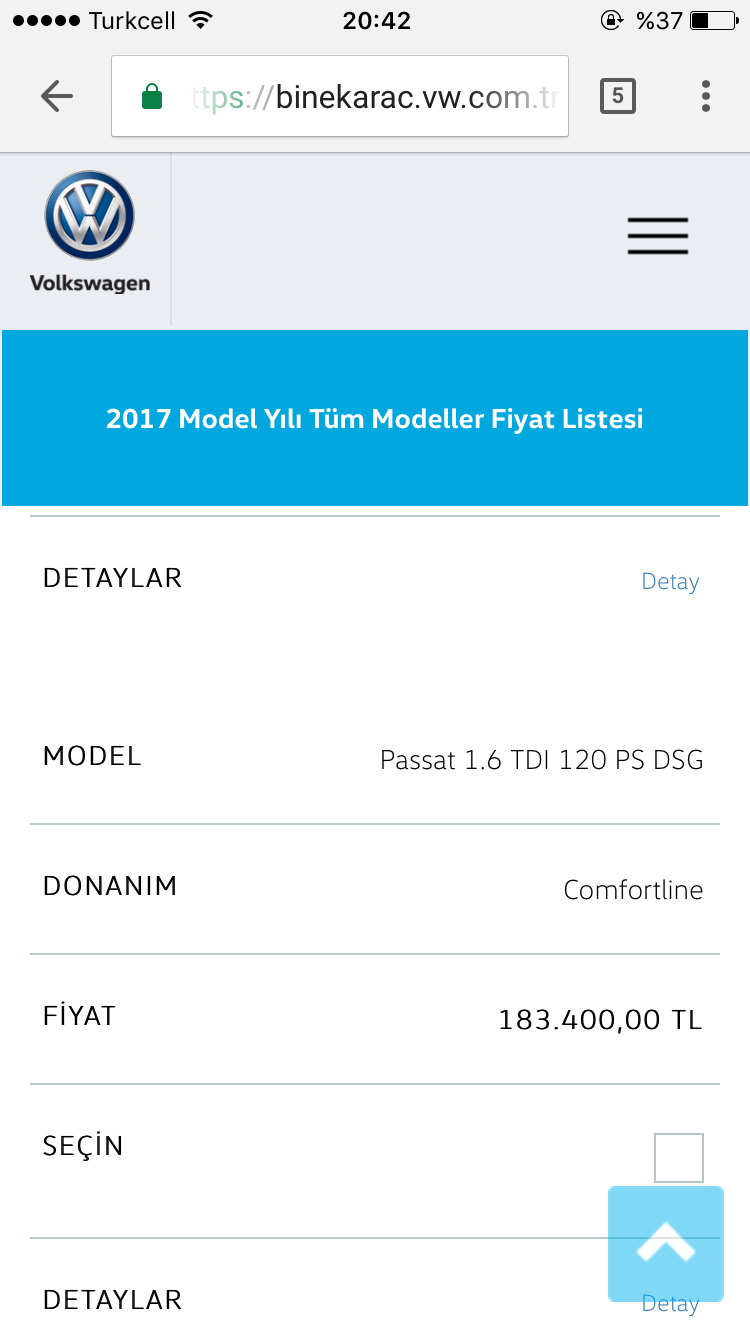Open the Volkswagen hamburger menu
750x1334 pixels.
click(658, 237)
